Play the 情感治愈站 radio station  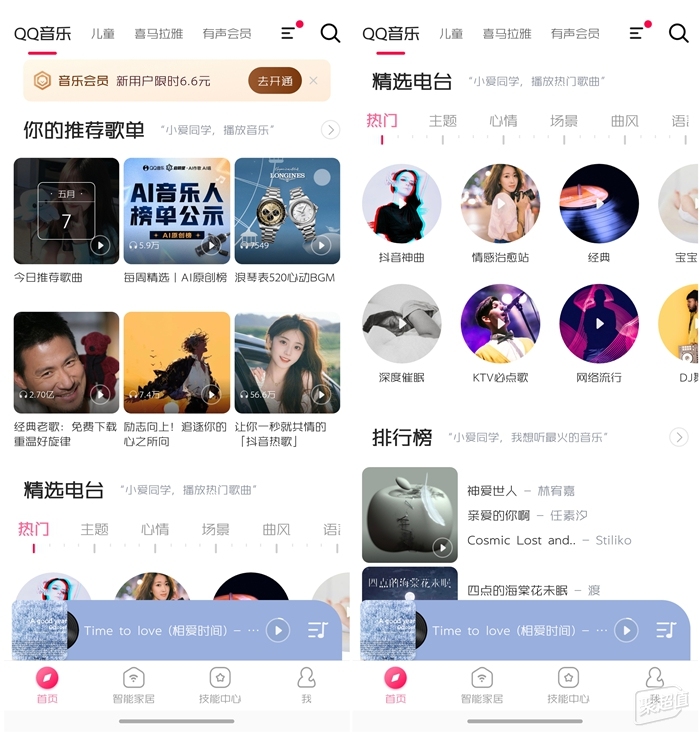coord(500,204)
